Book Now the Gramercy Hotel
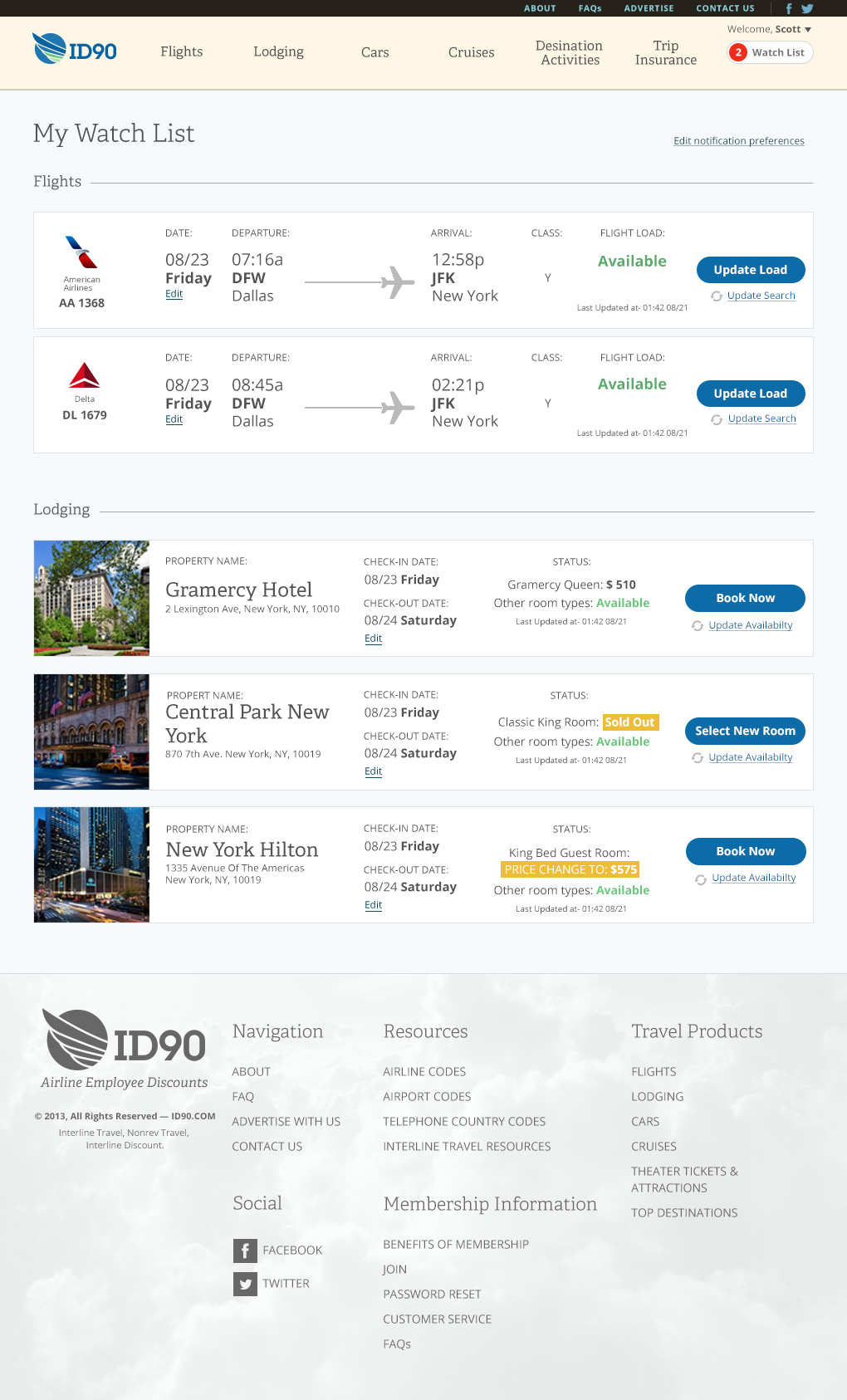 [745, 598]
